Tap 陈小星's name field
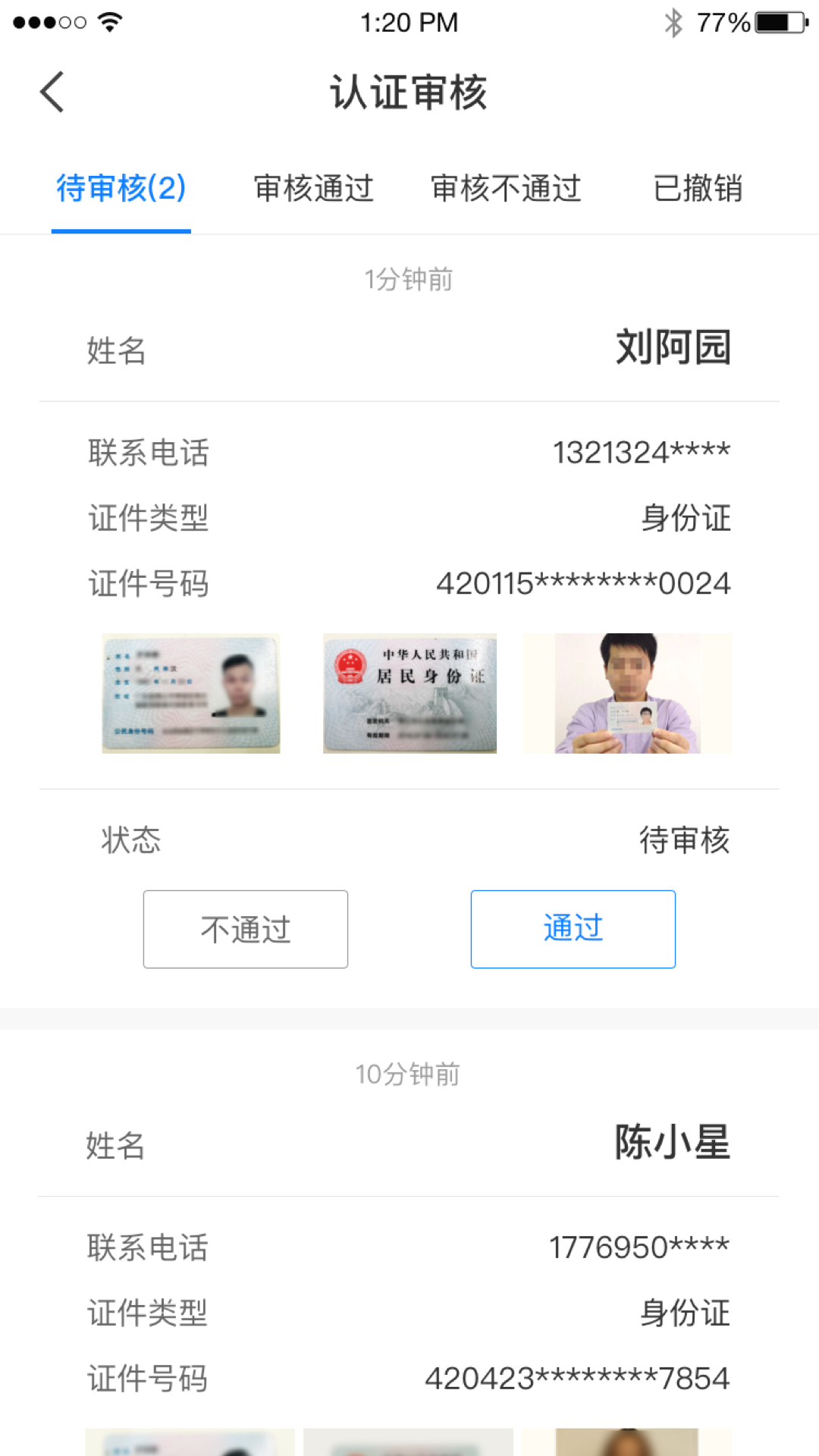Viewport: 819px width, 1456px height. 672,1147
